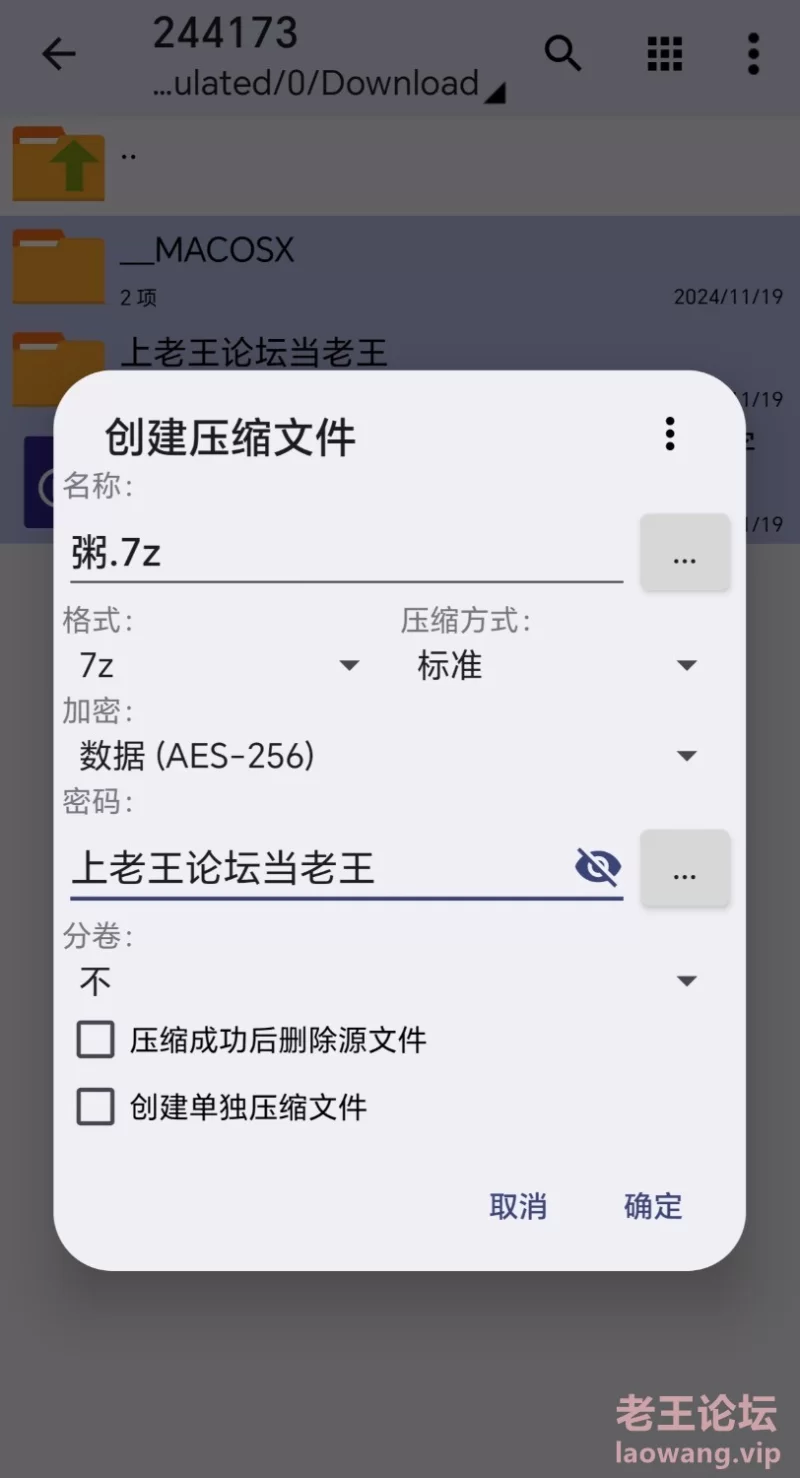Tap the browse button next to archive name
800x1478 pixels.
click(685, 553)
